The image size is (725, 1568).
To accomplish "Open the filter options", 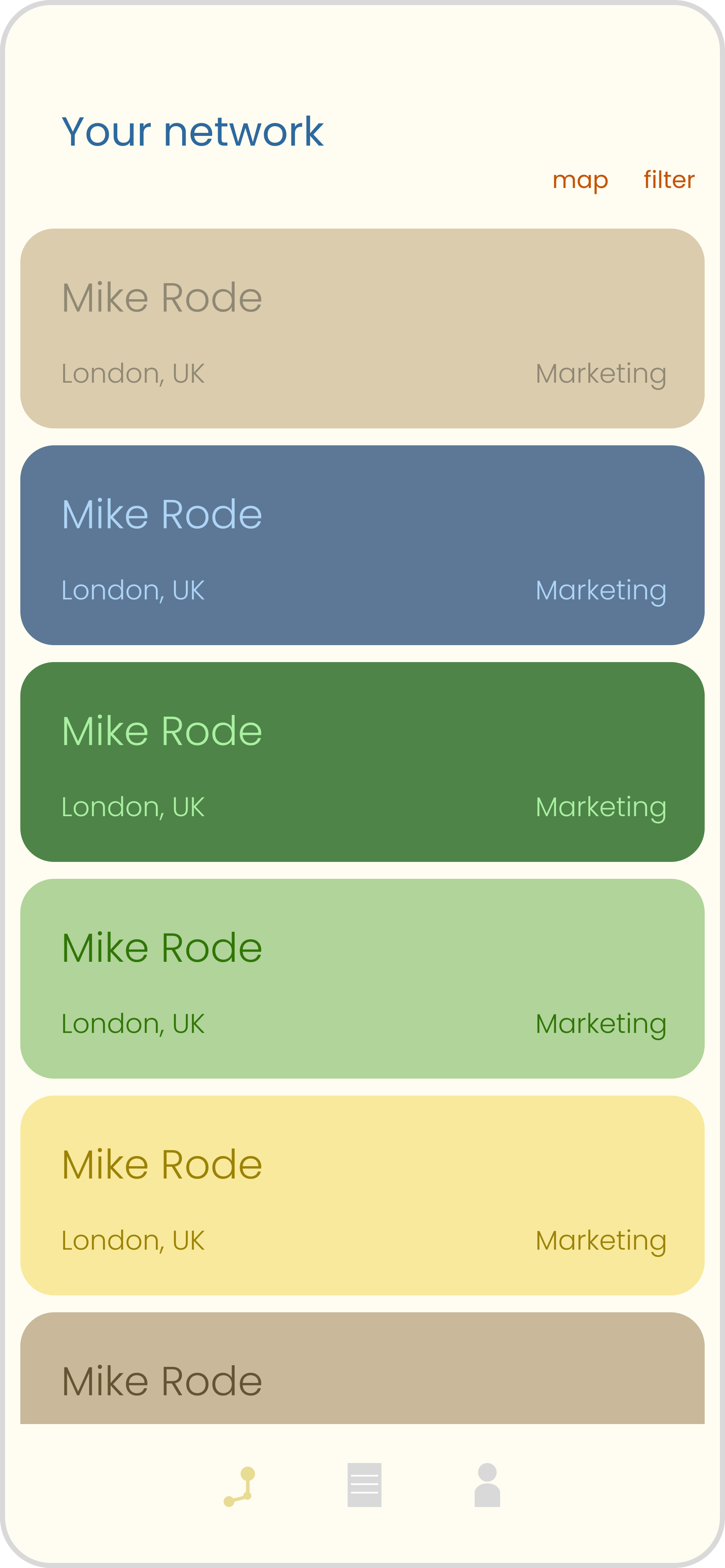I will click(669, 179).
